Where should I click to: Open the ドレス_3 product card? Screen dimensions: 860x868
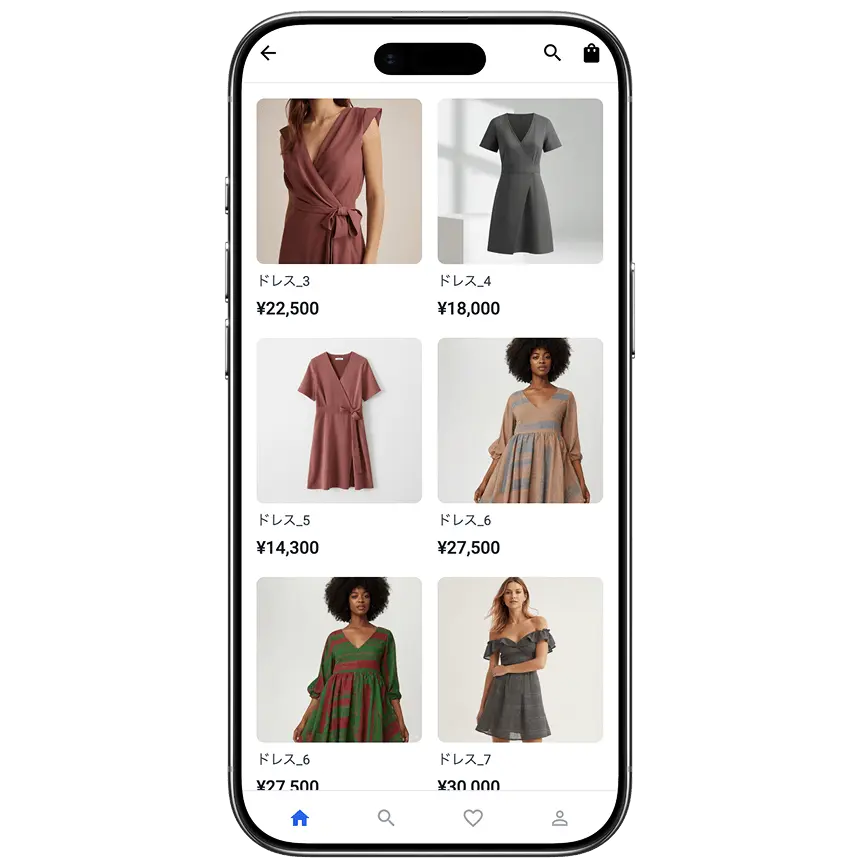[x=339, y=181]
